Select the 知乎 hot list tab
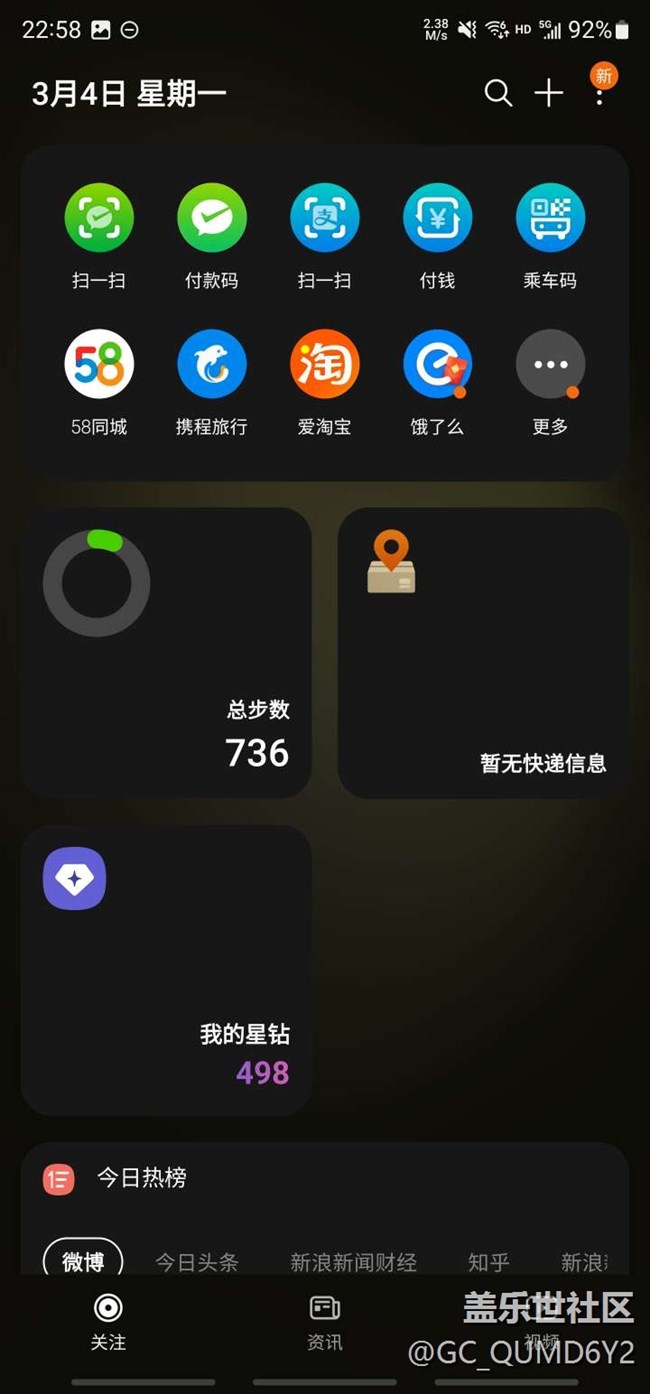The image size is (650, 1394). tap(489, 1262)
